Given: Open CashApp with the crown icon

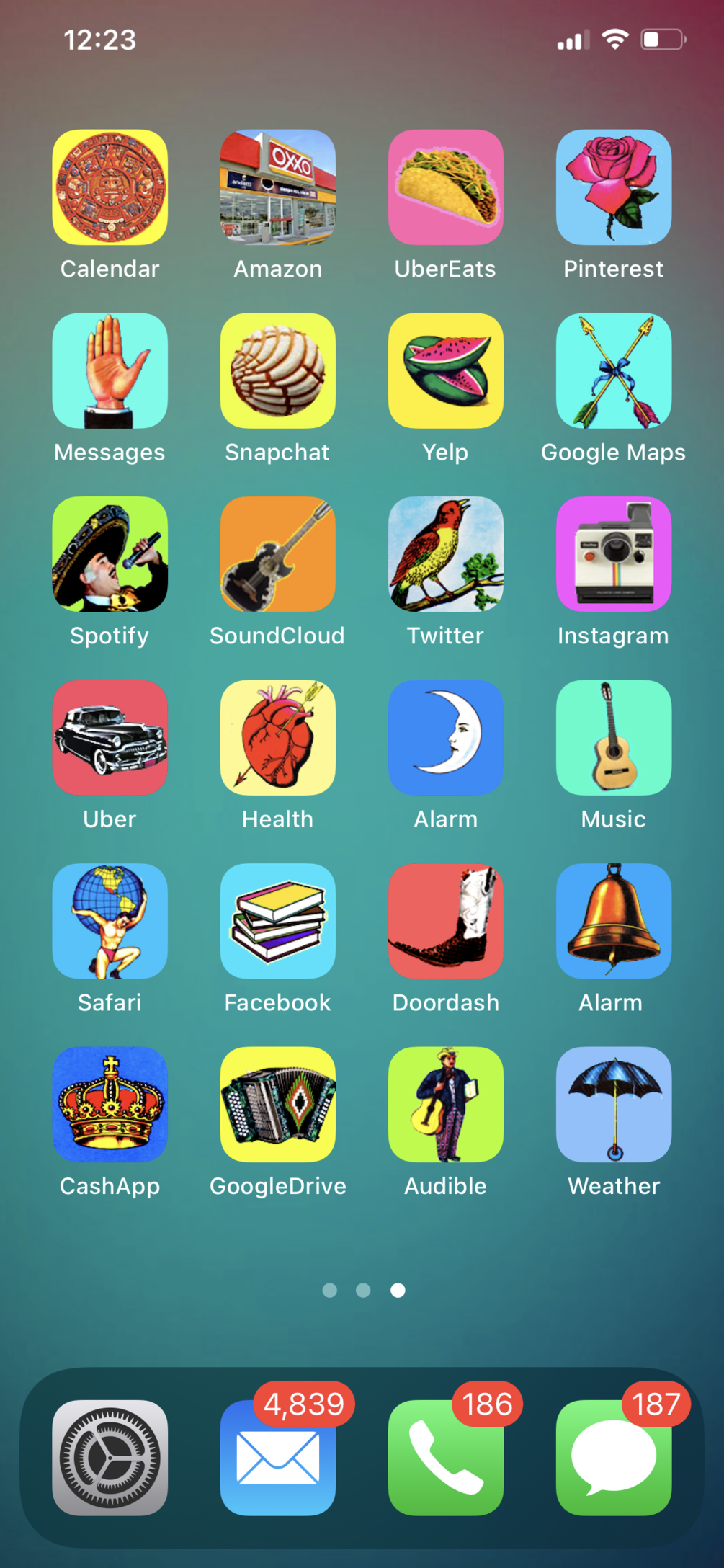Looking at the screenshot, I should (110, 1104).
